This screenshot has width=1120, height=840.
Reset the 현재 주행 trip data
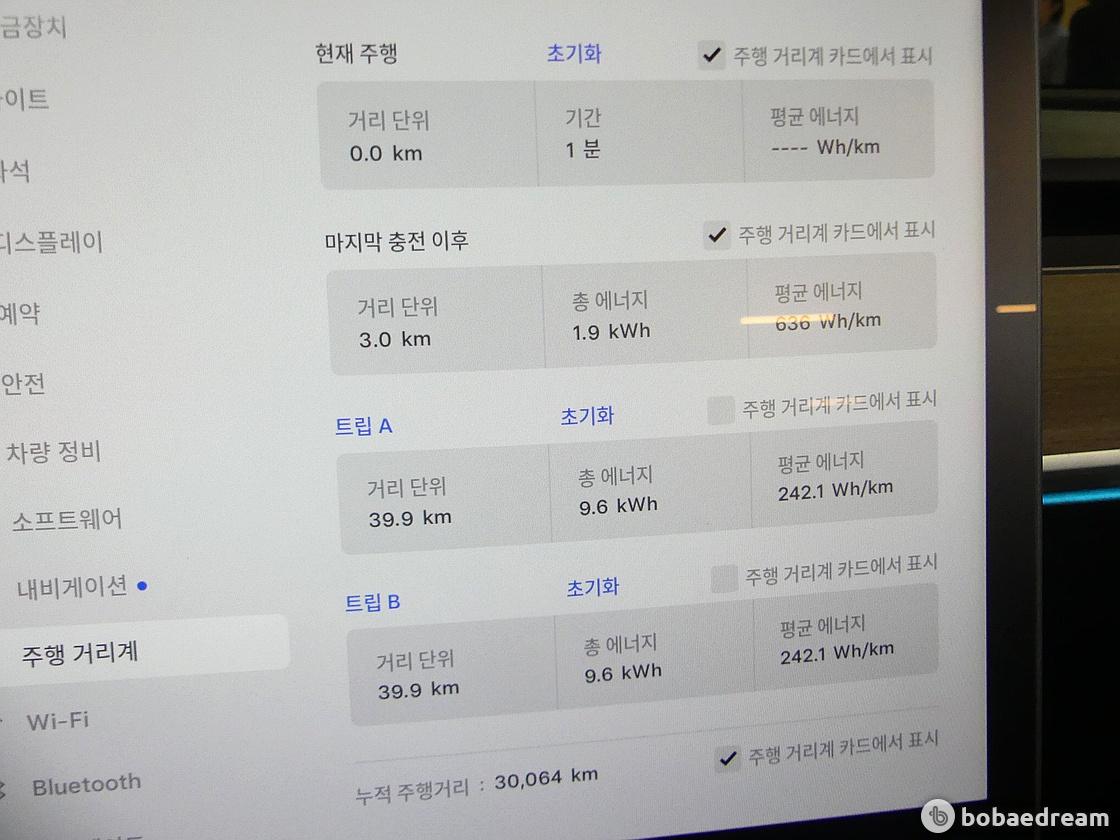click(574, 54)
